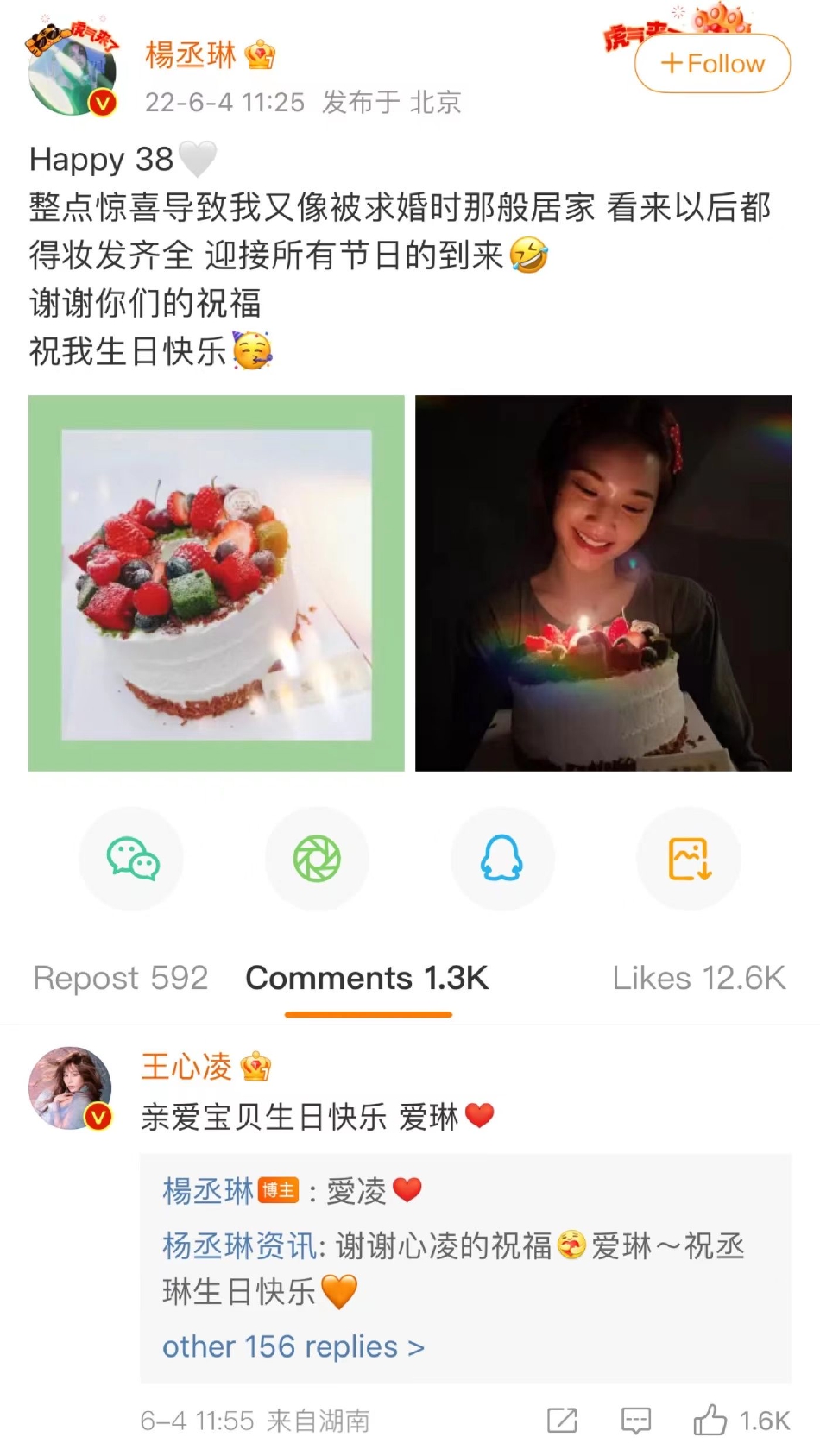Viewport: 820px width, 1456px height.
Task: Switch to the Repost tab
Action: 121,978
